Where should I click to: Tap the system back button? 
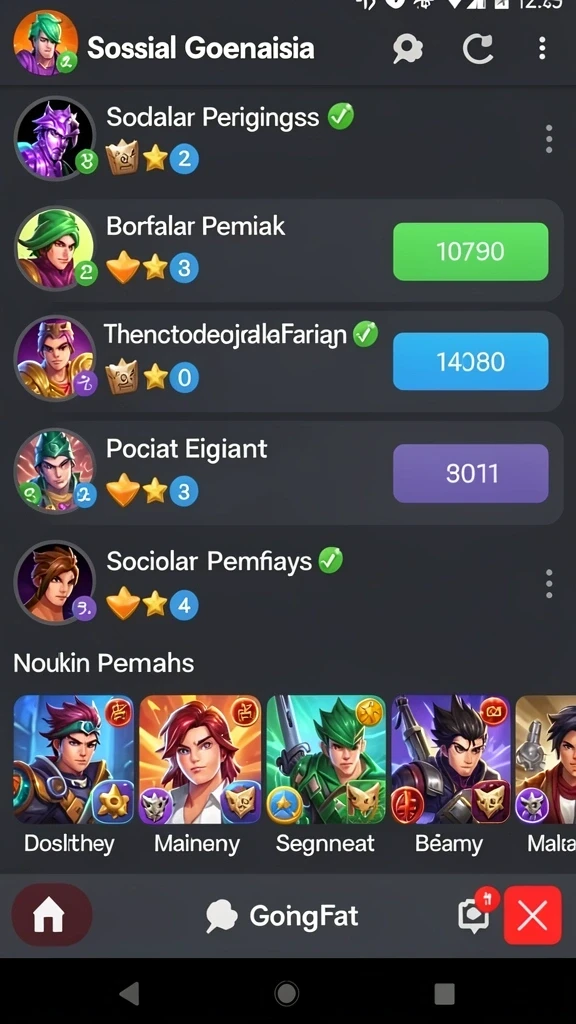coord(129,993)
